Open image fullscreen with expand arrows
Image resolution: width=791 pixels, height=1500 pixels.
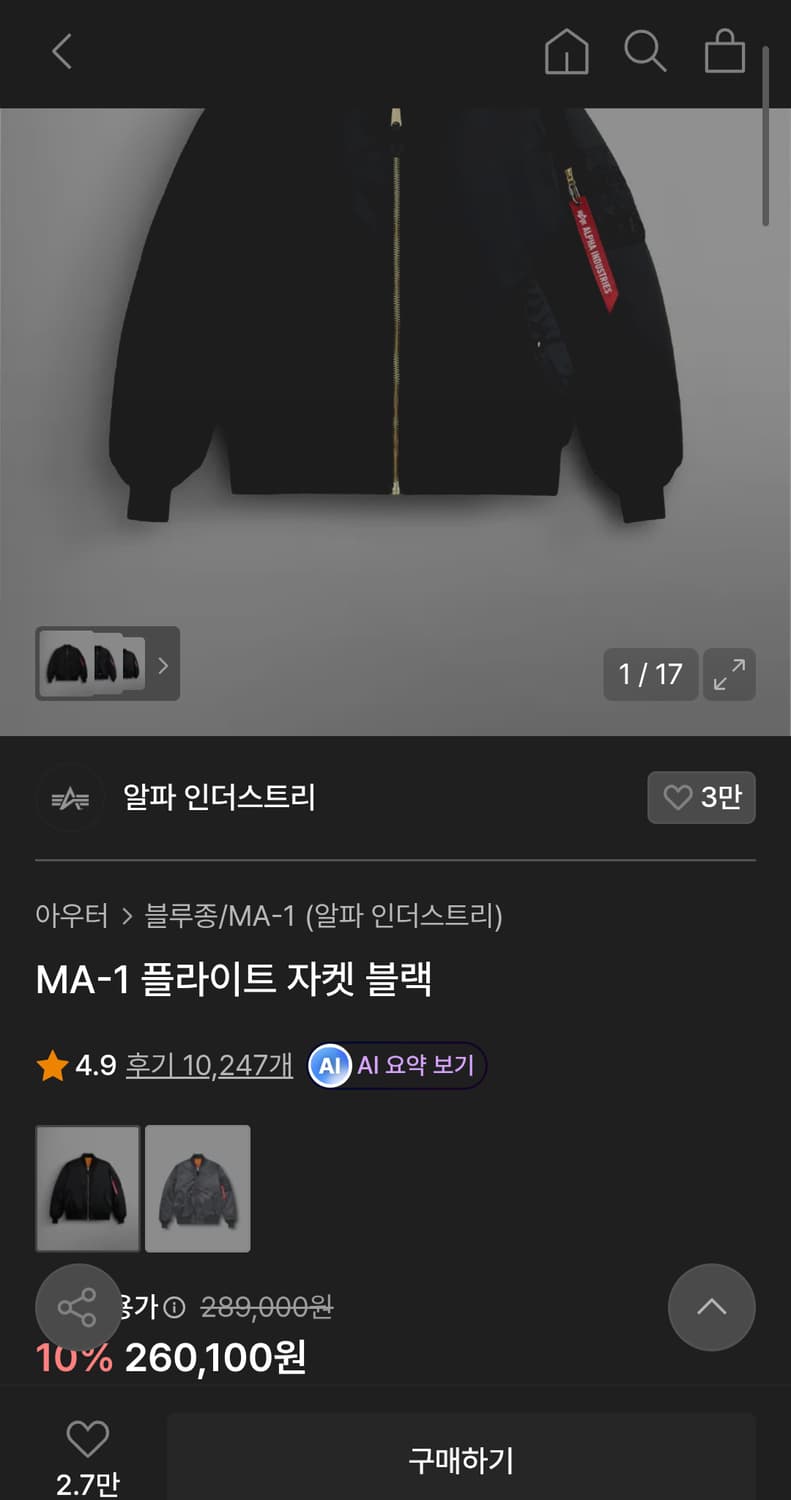pos(729,675)
